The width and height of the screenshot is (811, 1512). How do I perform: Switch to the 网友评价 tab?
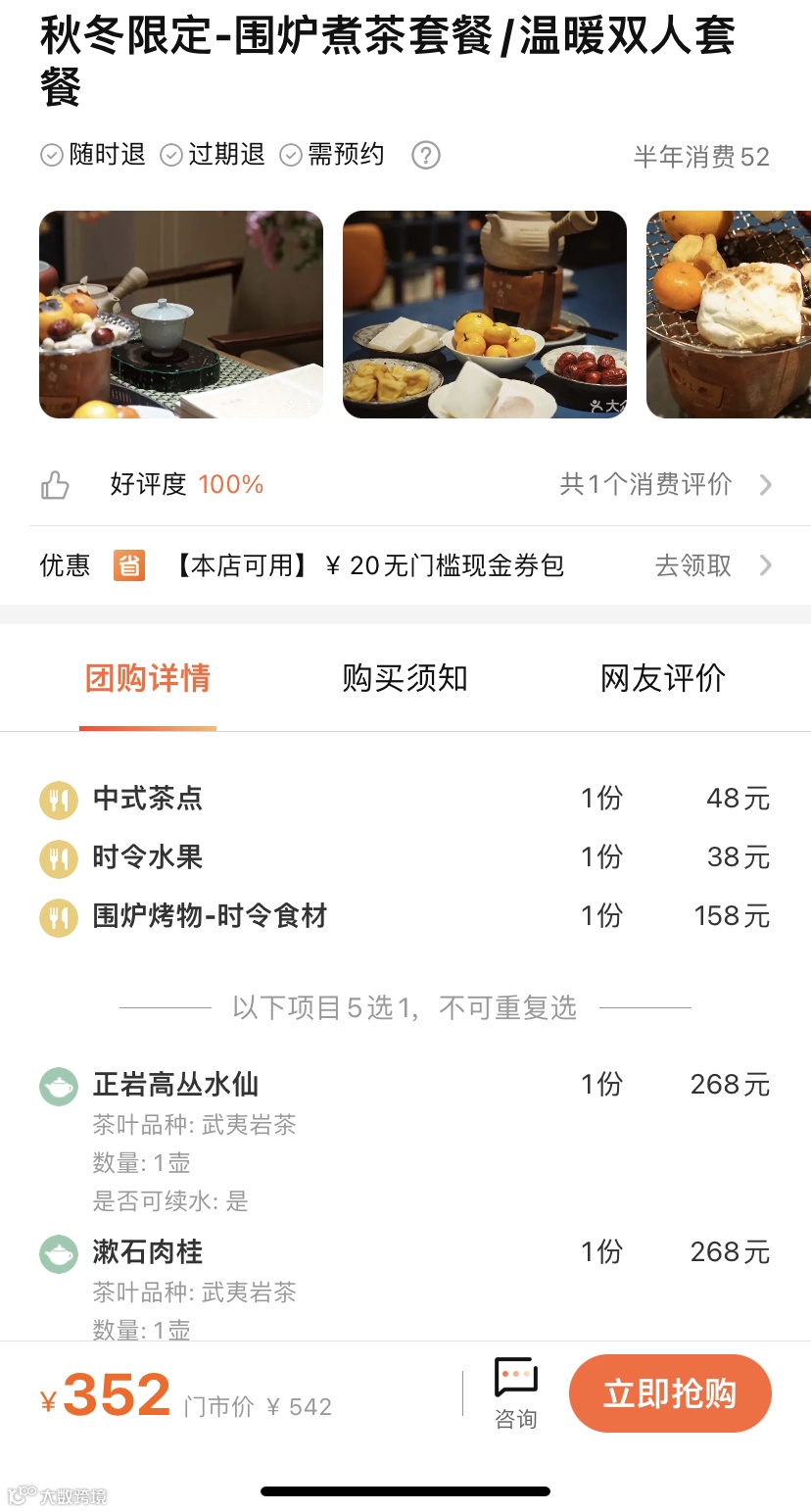[x=663, y=678]
